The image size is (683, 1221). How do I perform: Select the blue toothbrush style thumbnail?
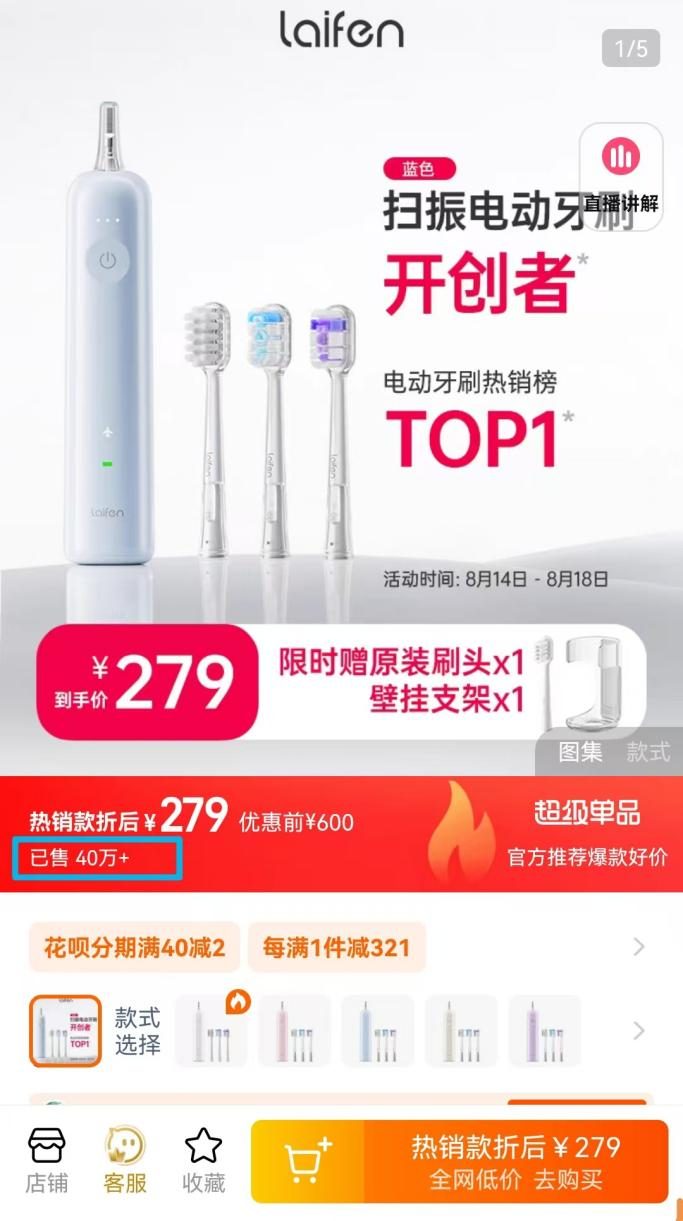point(377,1030)
